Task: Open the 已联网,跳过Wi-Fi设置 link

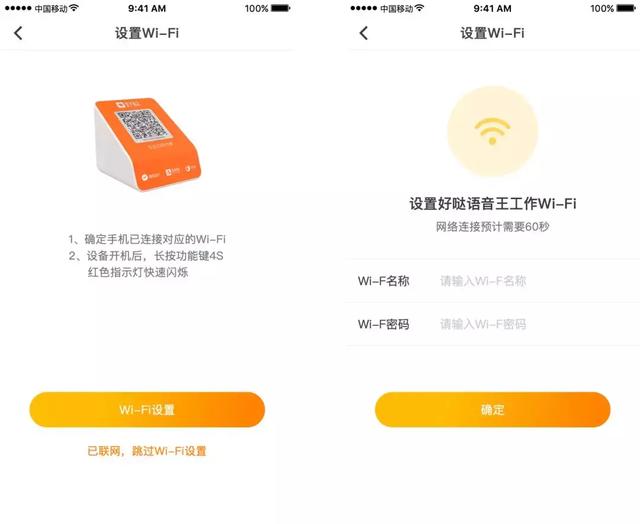Action: coord(147,451)
